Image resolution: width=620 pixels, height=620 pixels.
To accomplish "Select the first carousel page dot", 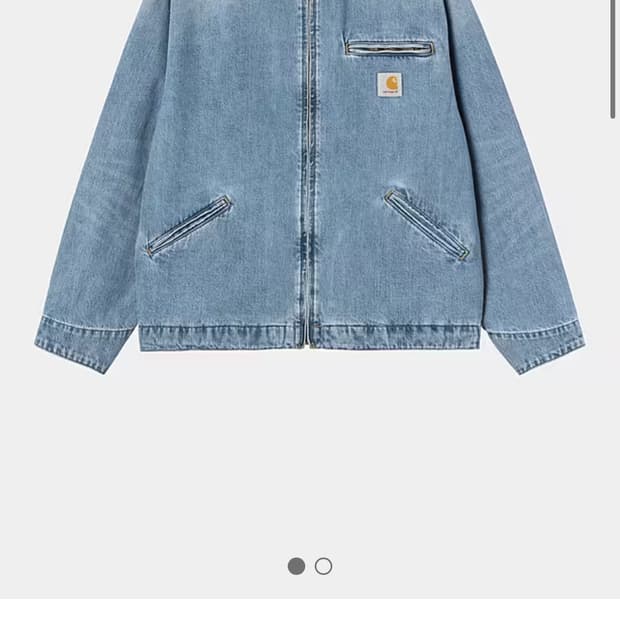I will click(296, 566).
